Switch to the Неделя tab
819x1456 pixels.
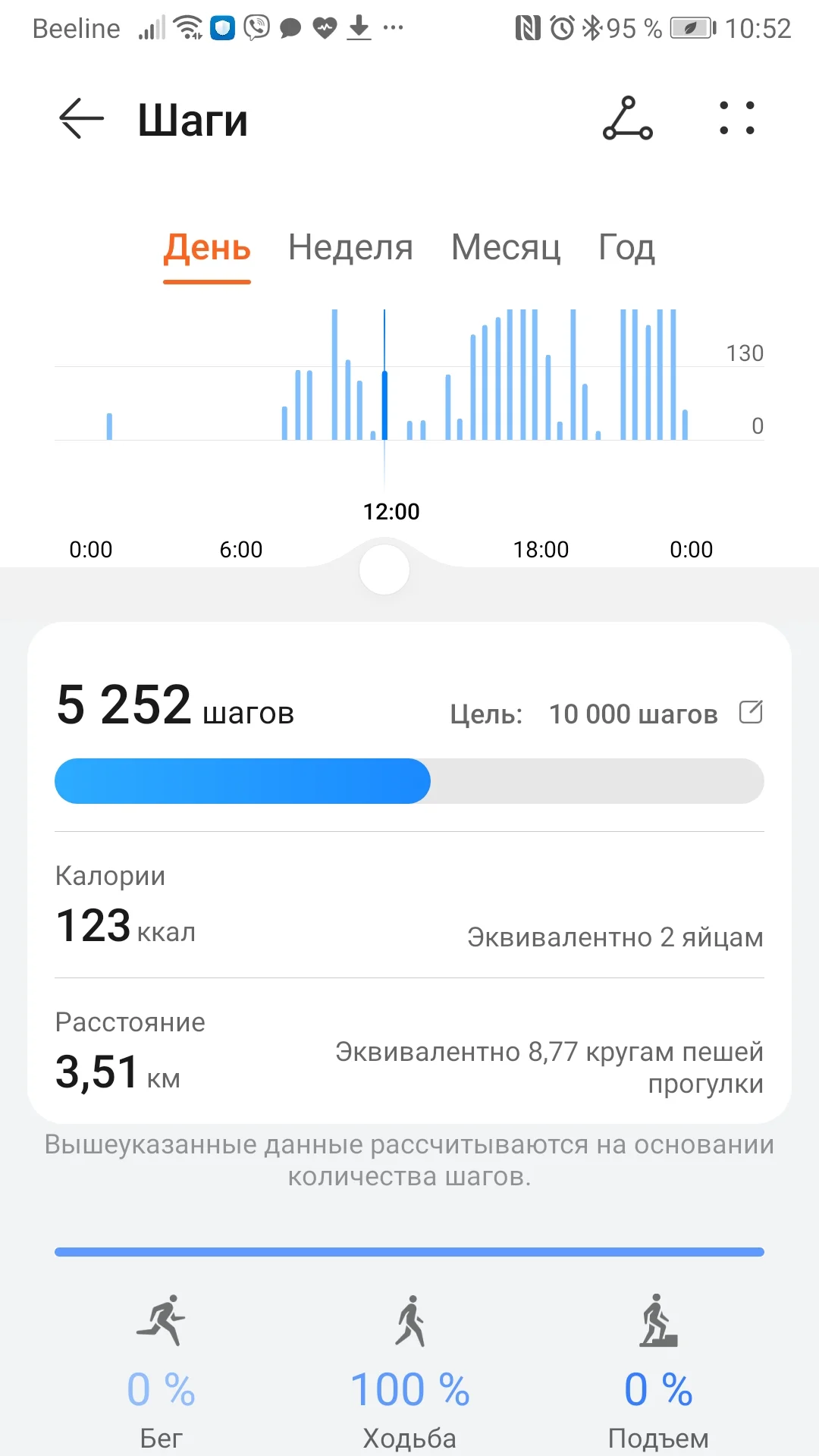click(350, 248)
